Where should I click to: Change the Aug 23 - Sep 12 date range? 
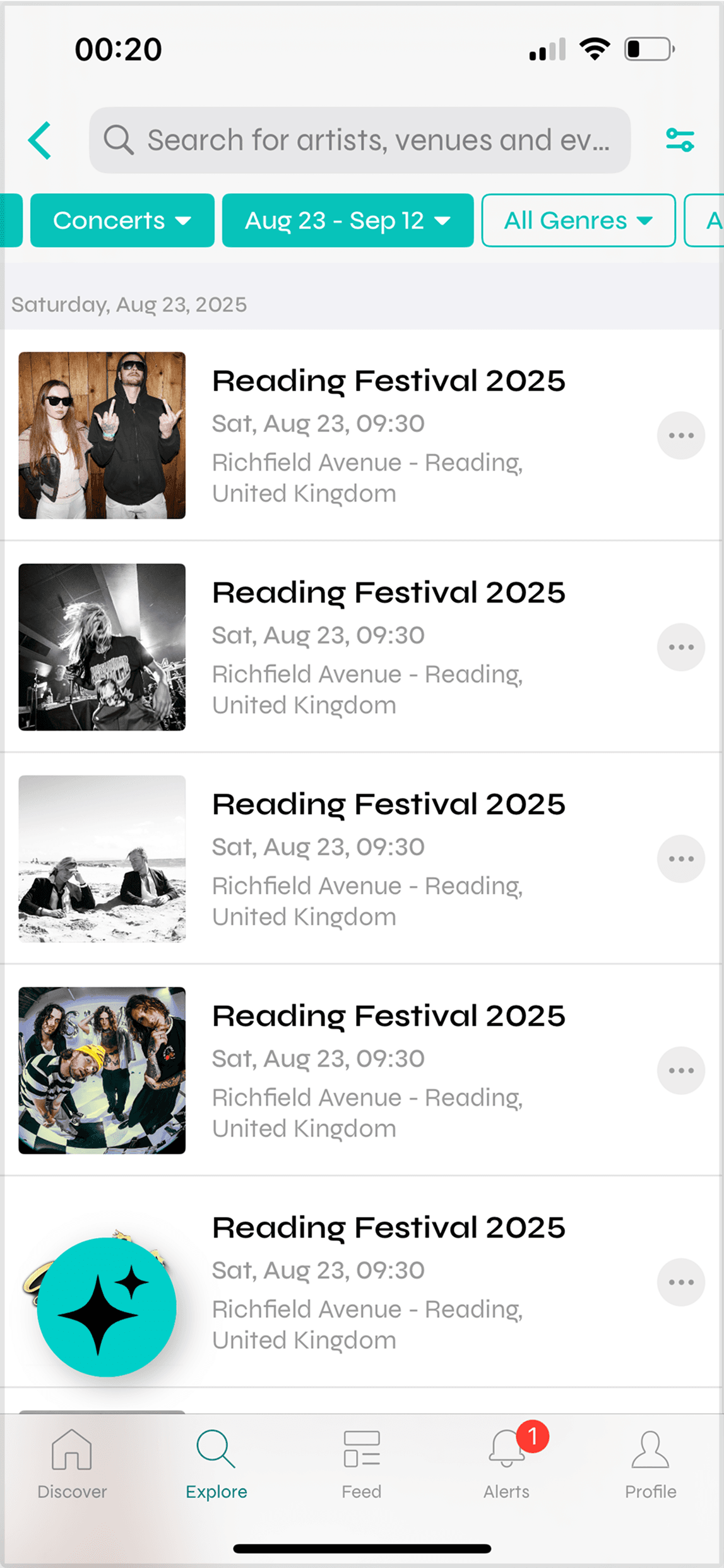point(347,220)
